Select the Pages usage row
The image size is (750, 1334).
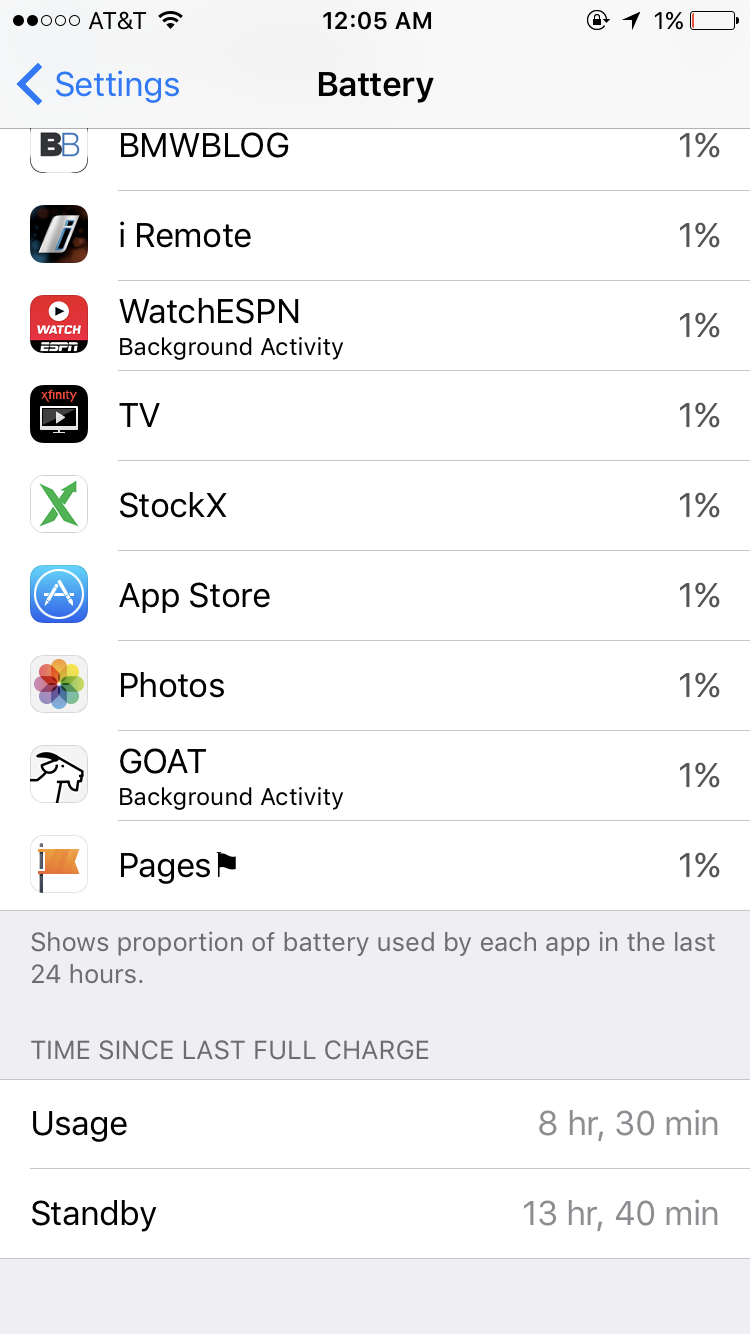coord(375,866)
